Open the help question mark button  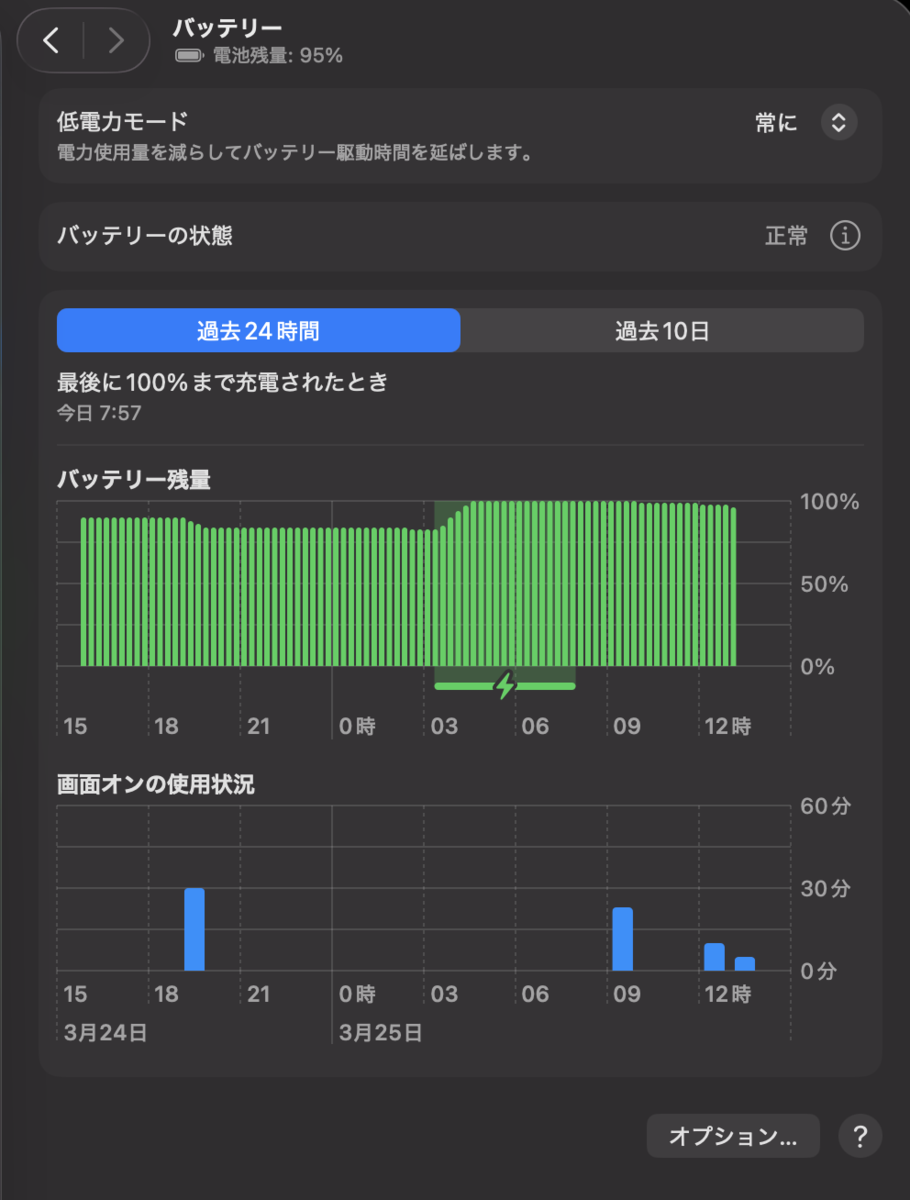pyautogui.click(x=860, y=1136)
